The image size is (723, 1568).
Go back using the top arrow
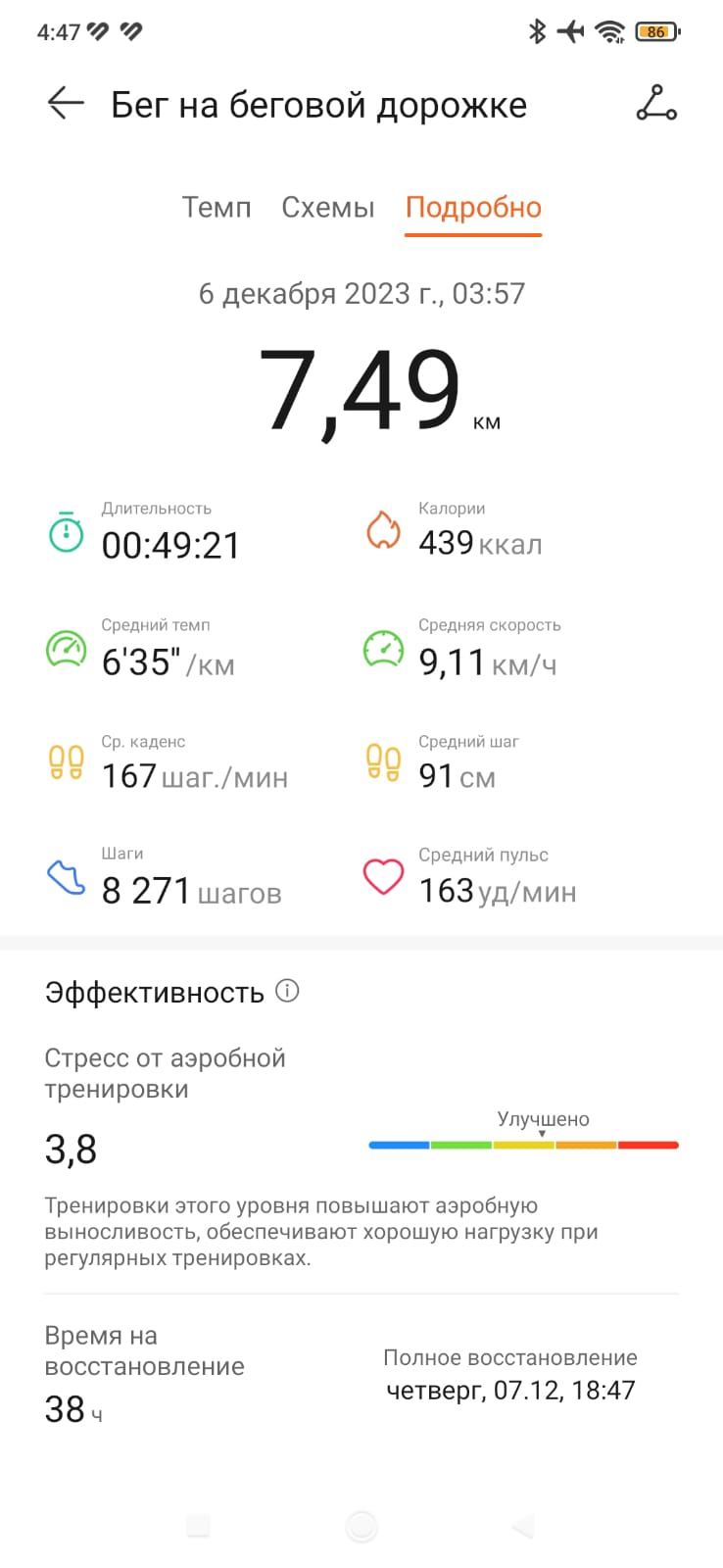point(66,103)
